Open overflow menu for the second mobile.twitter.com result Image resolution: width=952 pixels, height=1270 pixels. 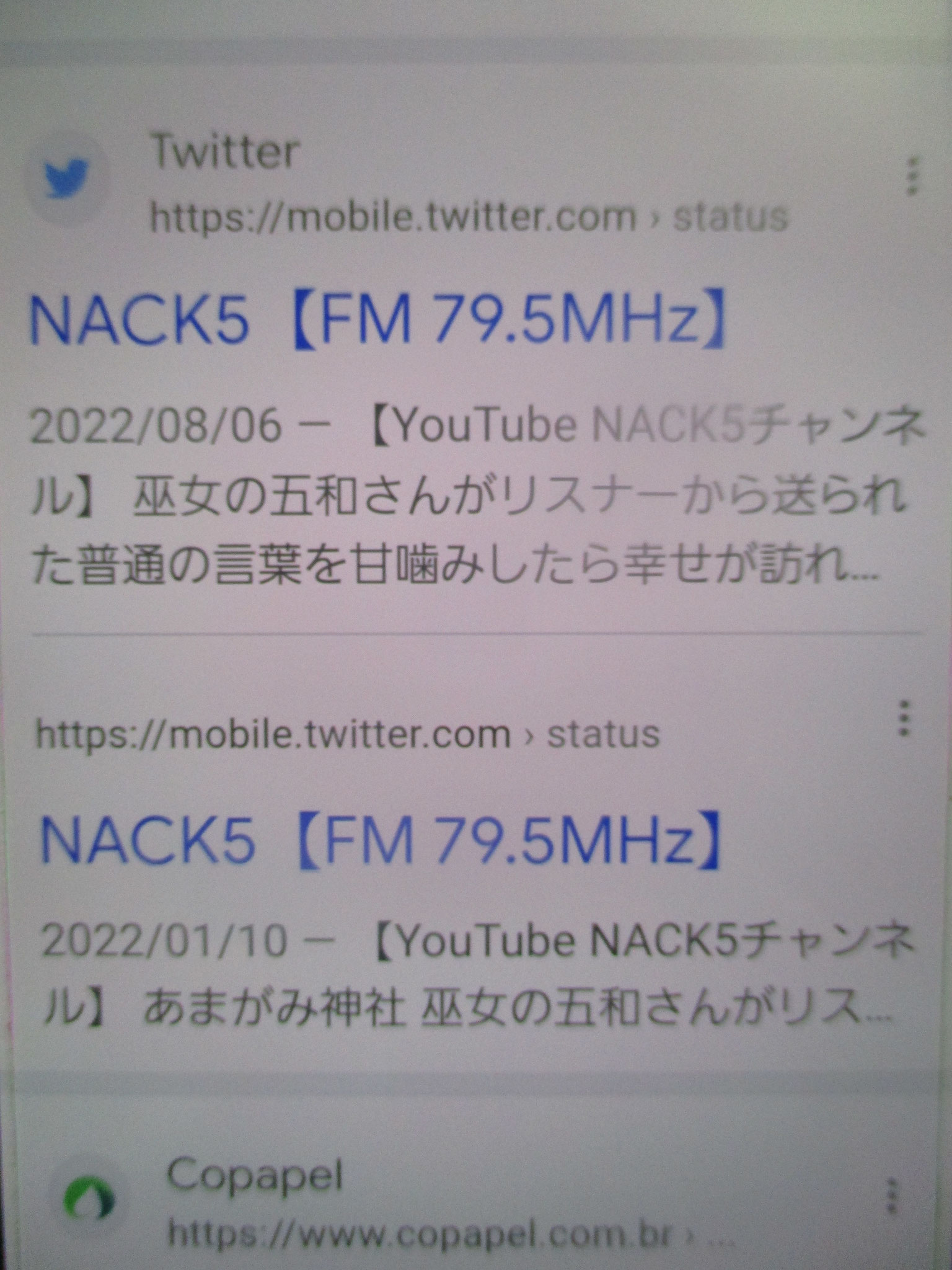point(904,719)
